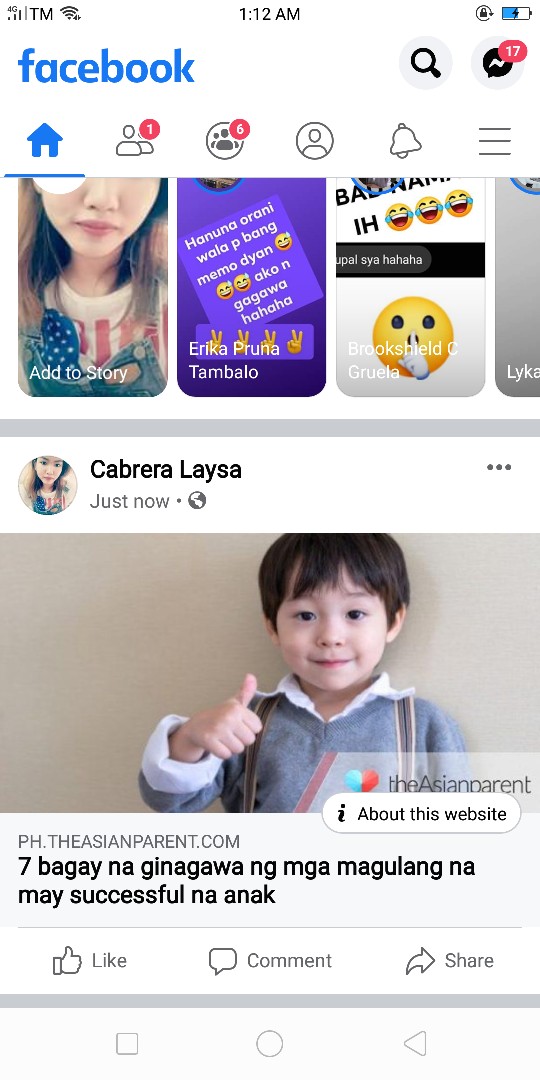Viewport: 540px width, 1080px height.
Task: Open Messenger with 17 unread
Action: point(499,63)
